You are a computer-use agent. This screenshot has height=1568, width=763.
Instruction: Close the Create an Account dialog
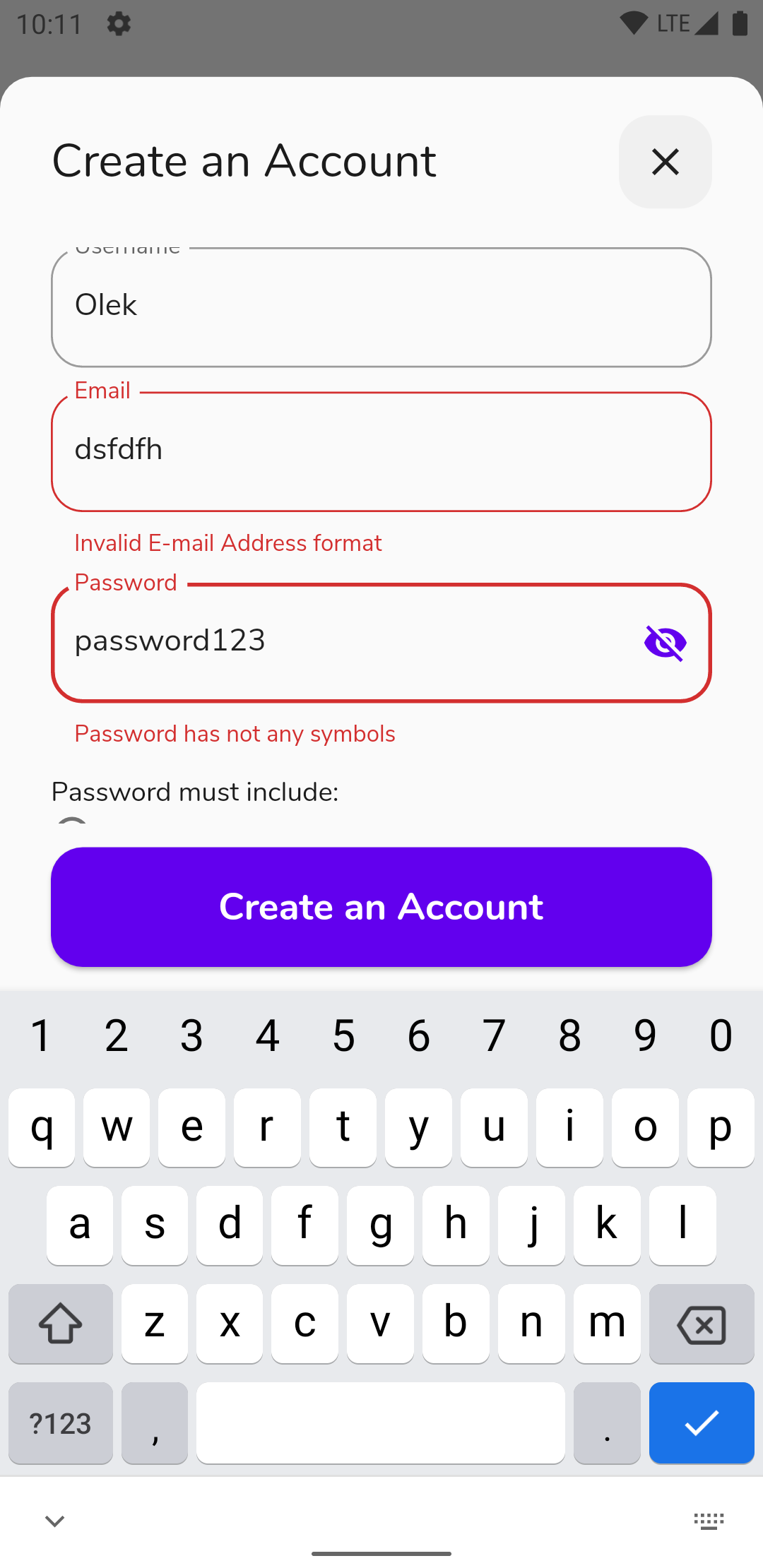665,162
